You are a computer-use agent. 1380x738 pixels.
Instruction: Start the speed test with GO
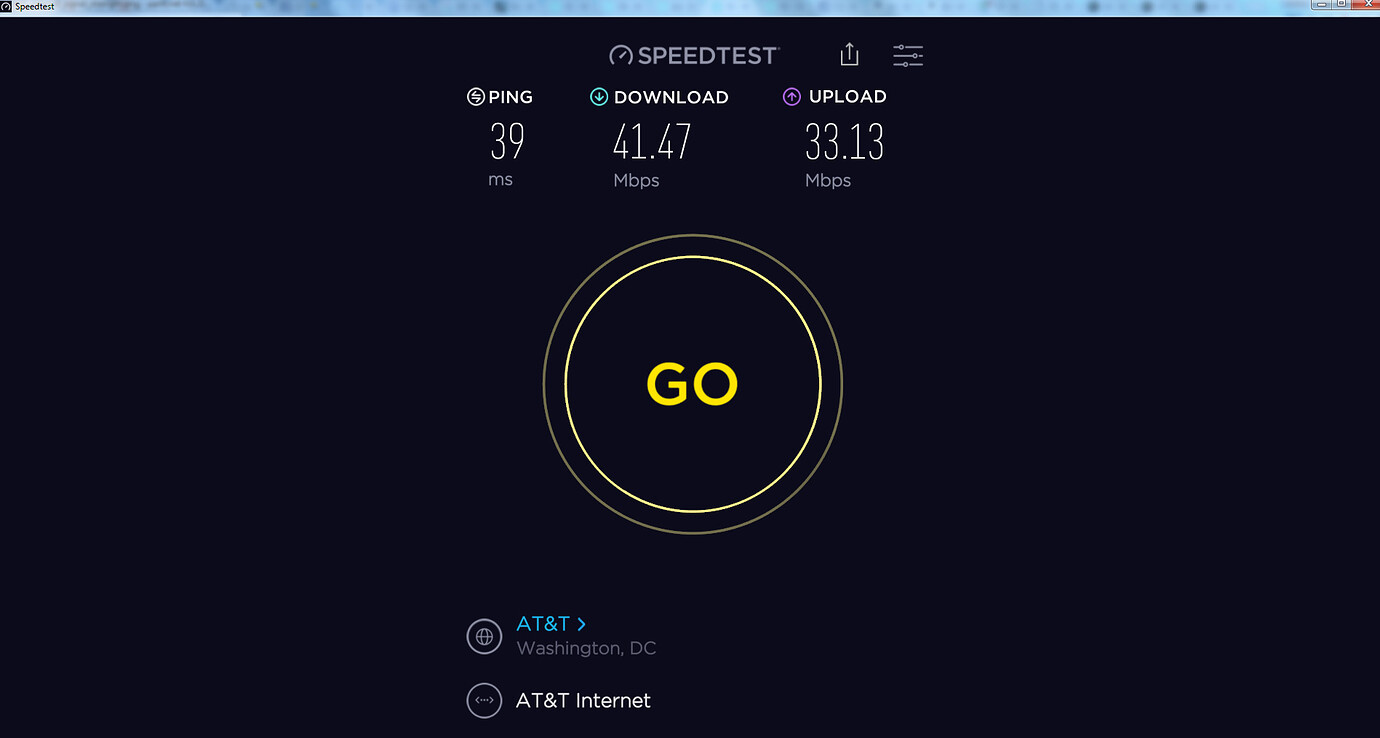point(692,384)
